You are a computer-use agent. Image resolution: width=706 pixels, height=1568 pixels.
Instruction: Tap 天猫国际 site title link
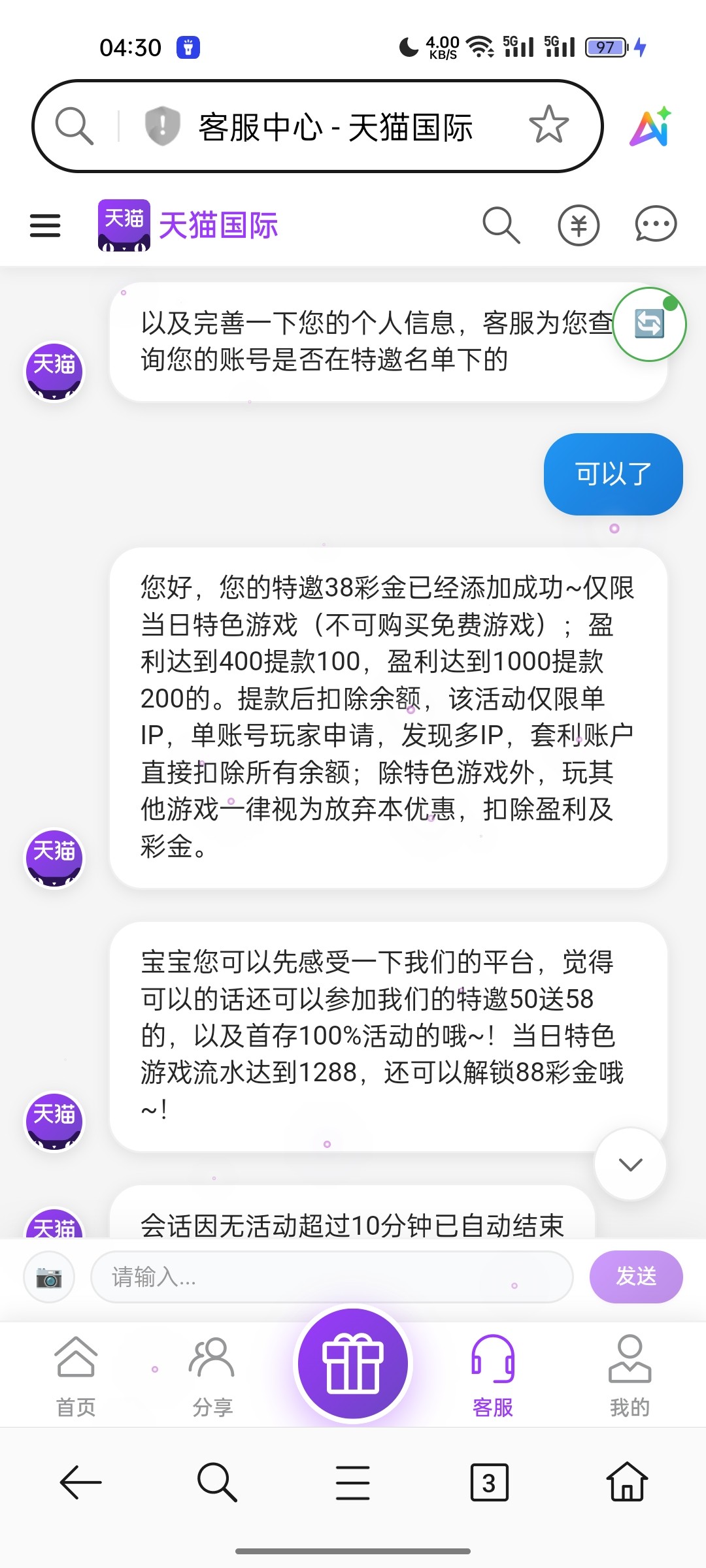[218, 225]
